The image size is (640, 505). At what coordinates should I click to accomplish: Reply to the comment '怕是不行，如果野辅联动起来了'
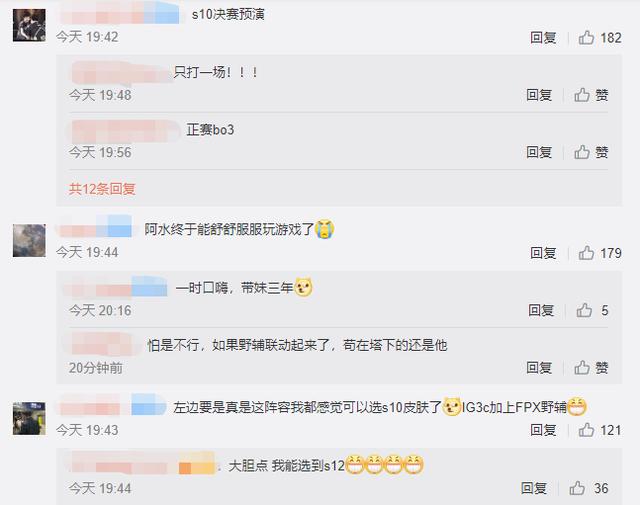pyautogui.click(x=540, y=368)
